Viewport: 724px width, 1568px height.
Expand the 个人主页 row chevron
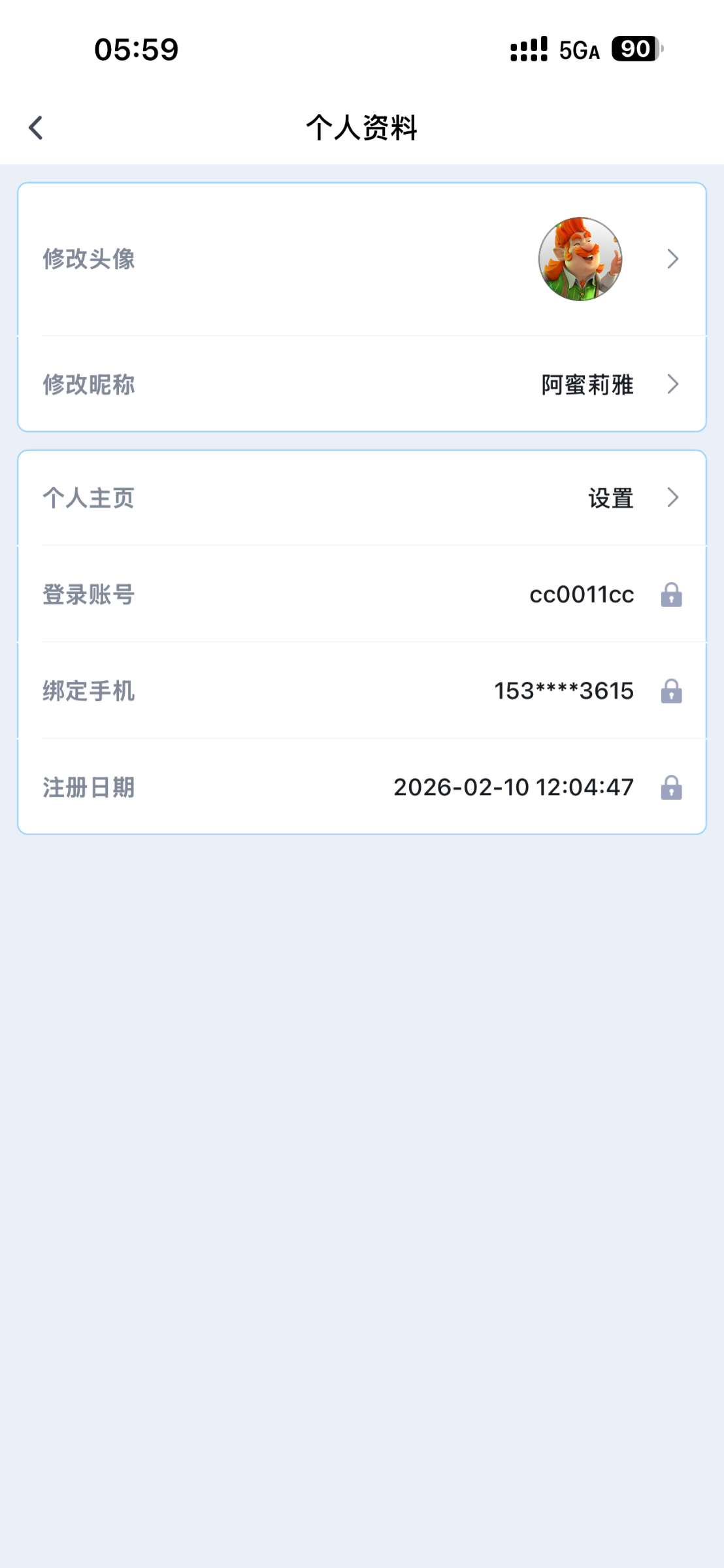pyautogui.click(x=674, y=498)
